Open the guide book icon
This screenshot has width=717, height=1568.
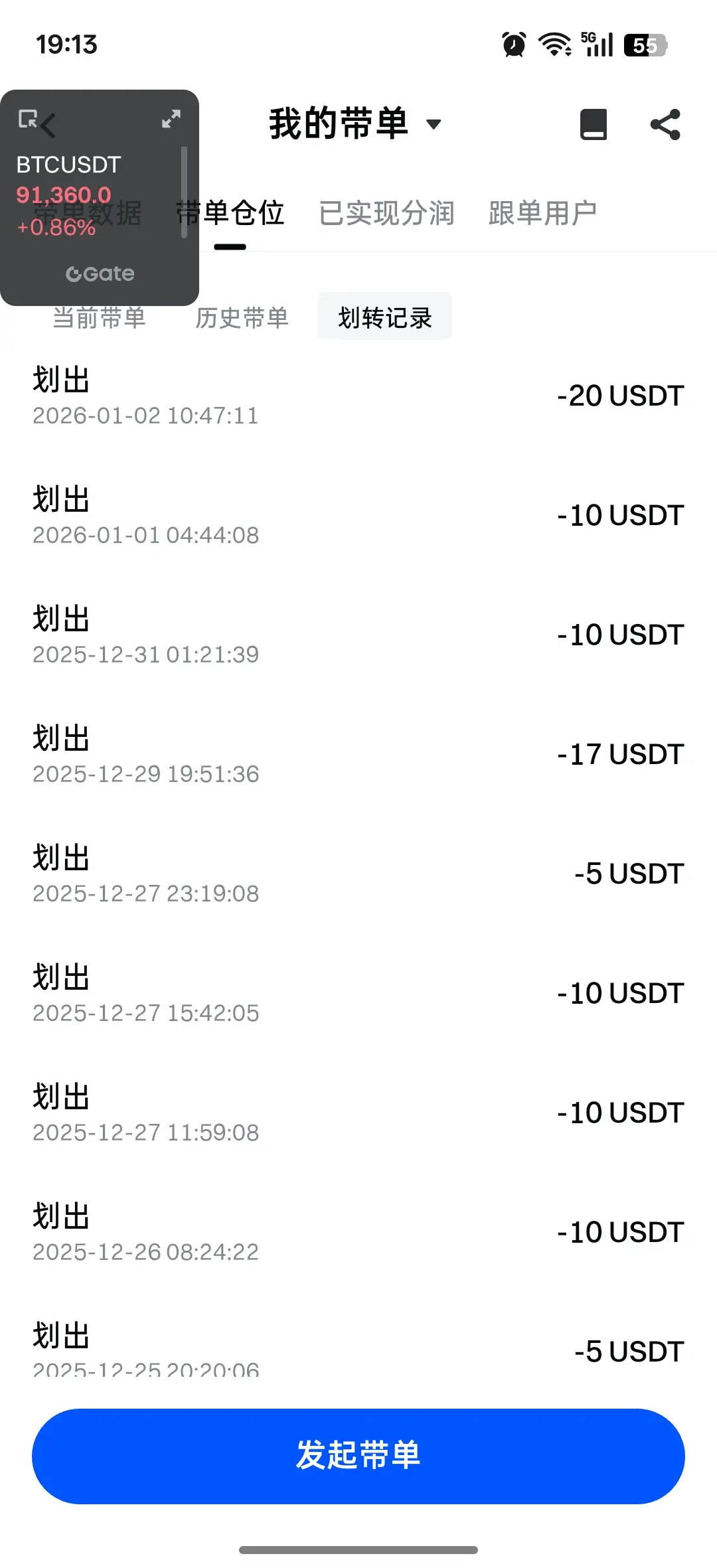pos(593,124)
